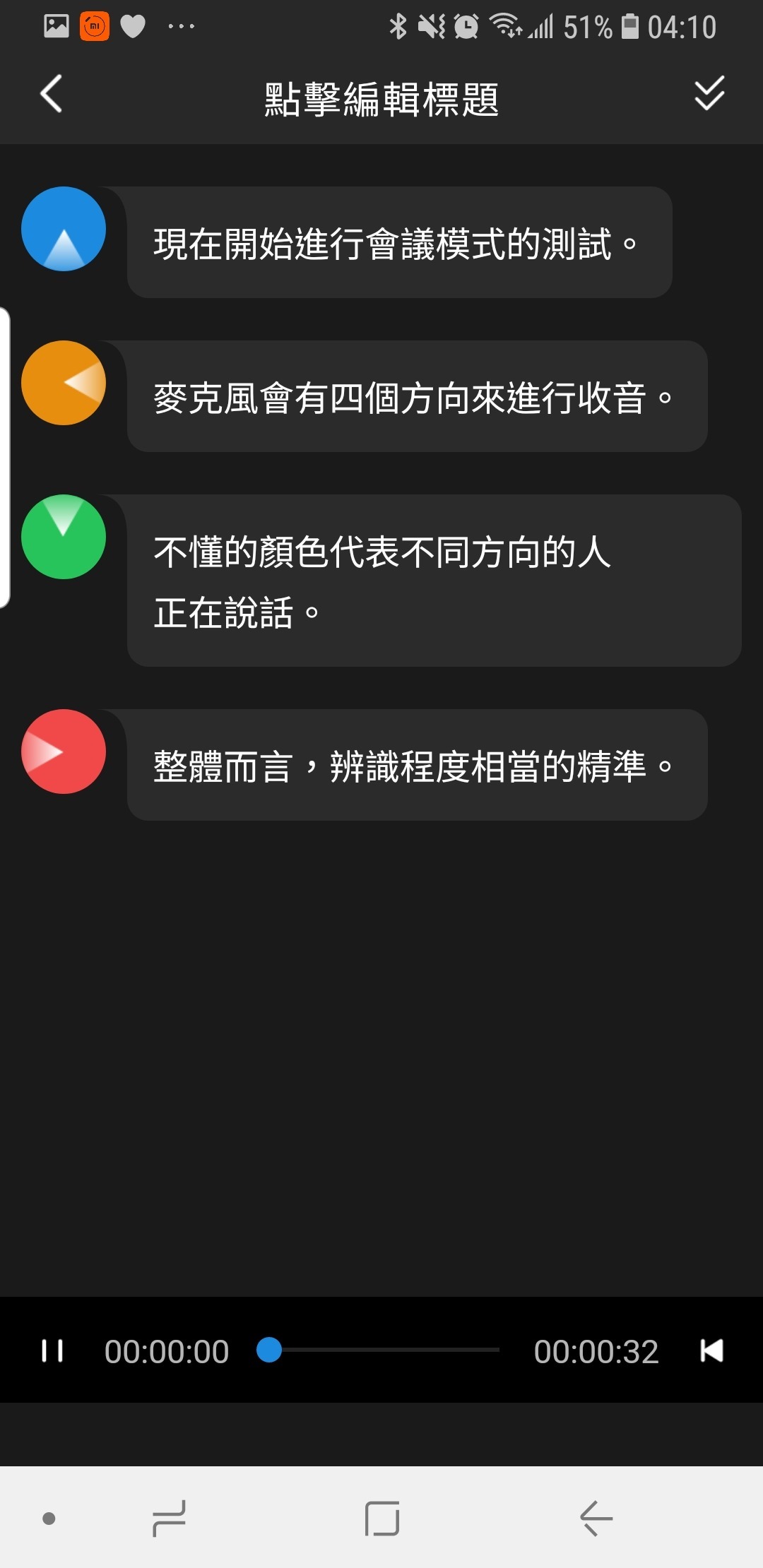Go back using the top-left arrow
763x1568 pixels.
51,94
